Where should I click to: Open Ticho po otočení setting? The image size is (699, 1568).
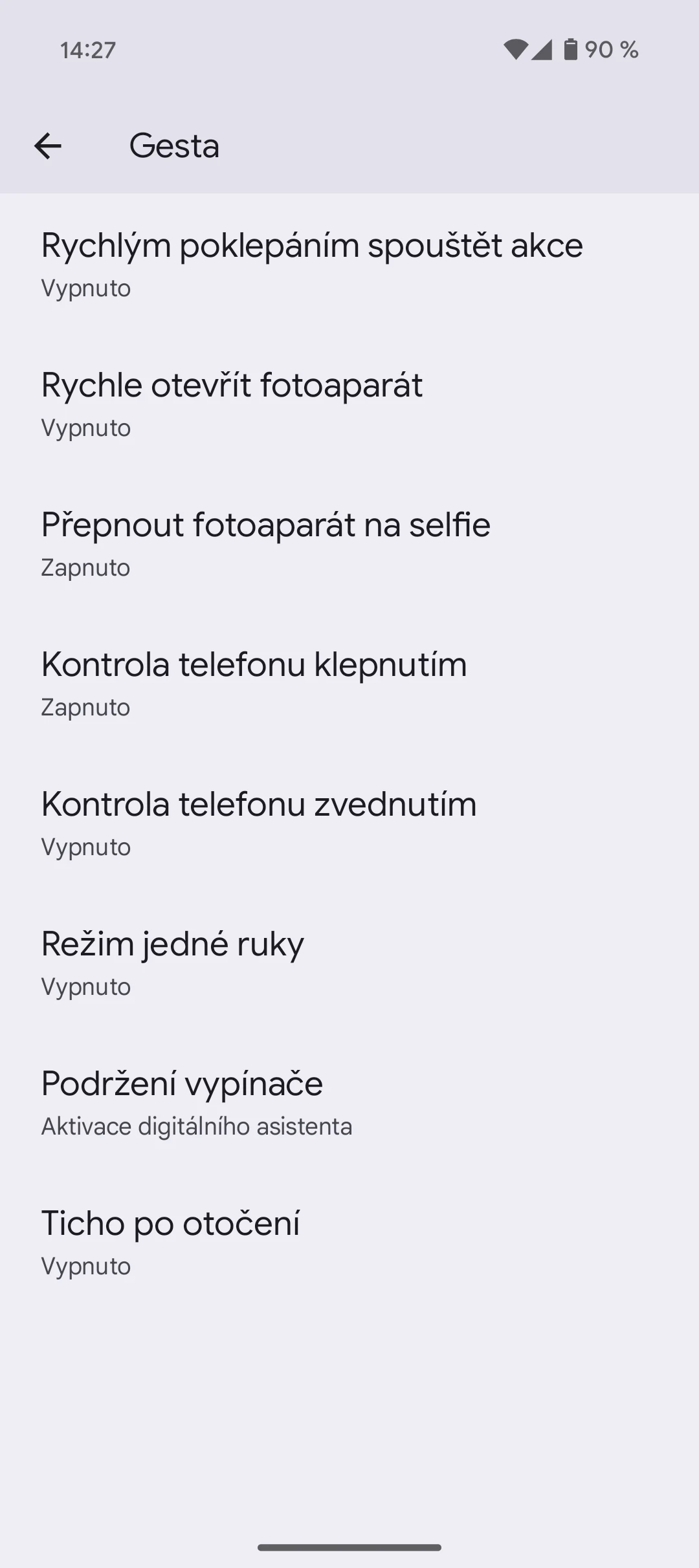(349, 1242)
